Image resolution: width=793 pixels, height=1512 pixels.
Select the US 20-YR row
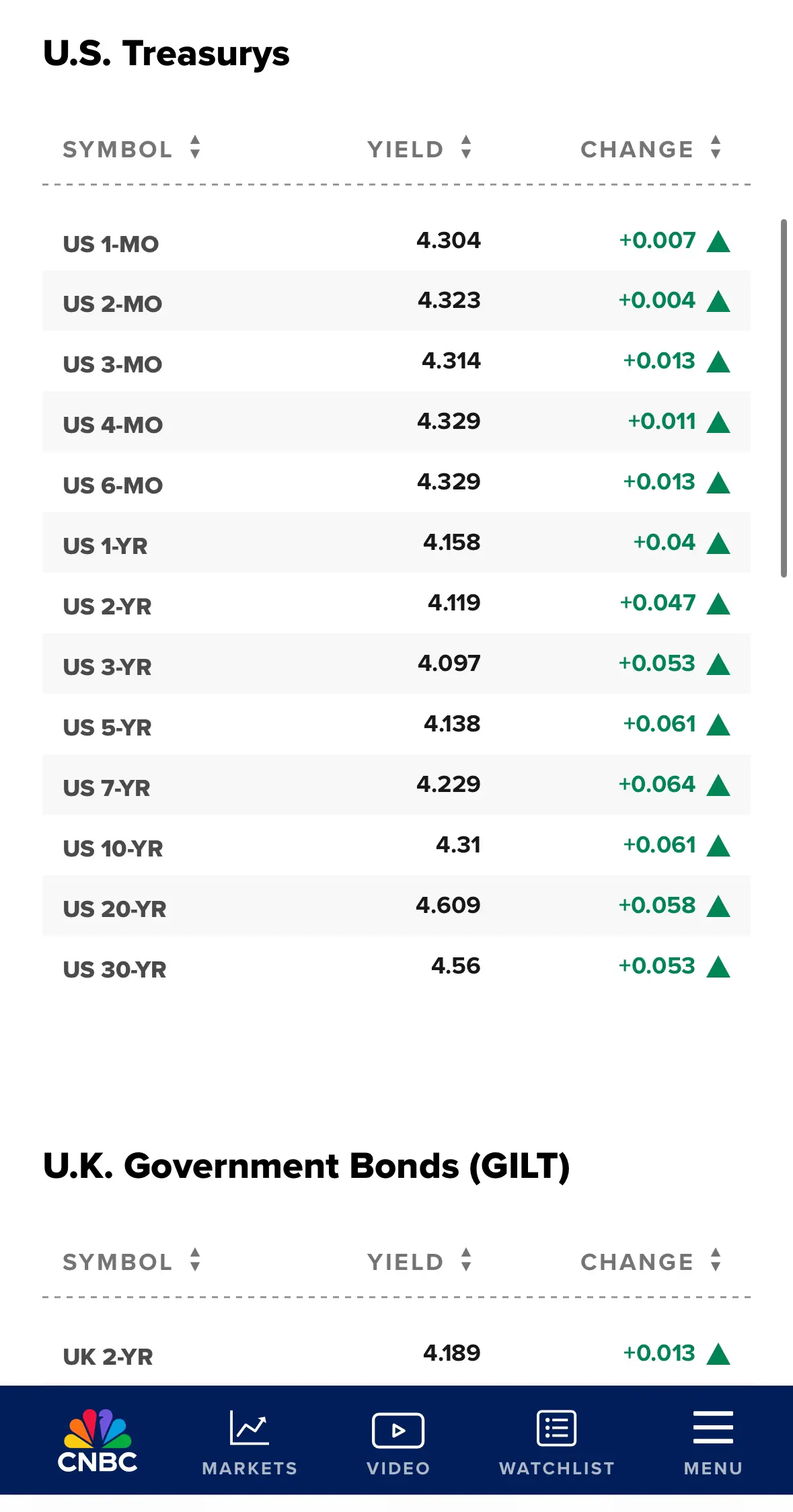click(396, 906)
